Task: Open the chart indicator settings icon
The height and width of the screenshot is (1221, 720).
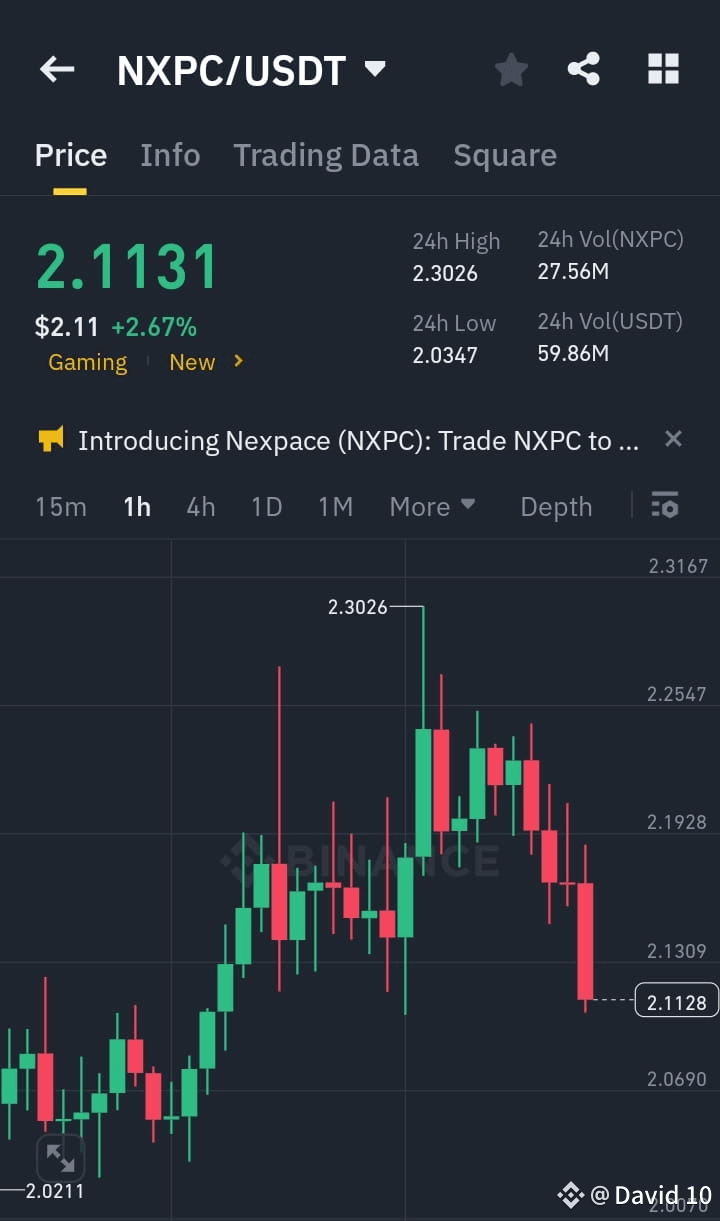Action: (x=663, y=507)
